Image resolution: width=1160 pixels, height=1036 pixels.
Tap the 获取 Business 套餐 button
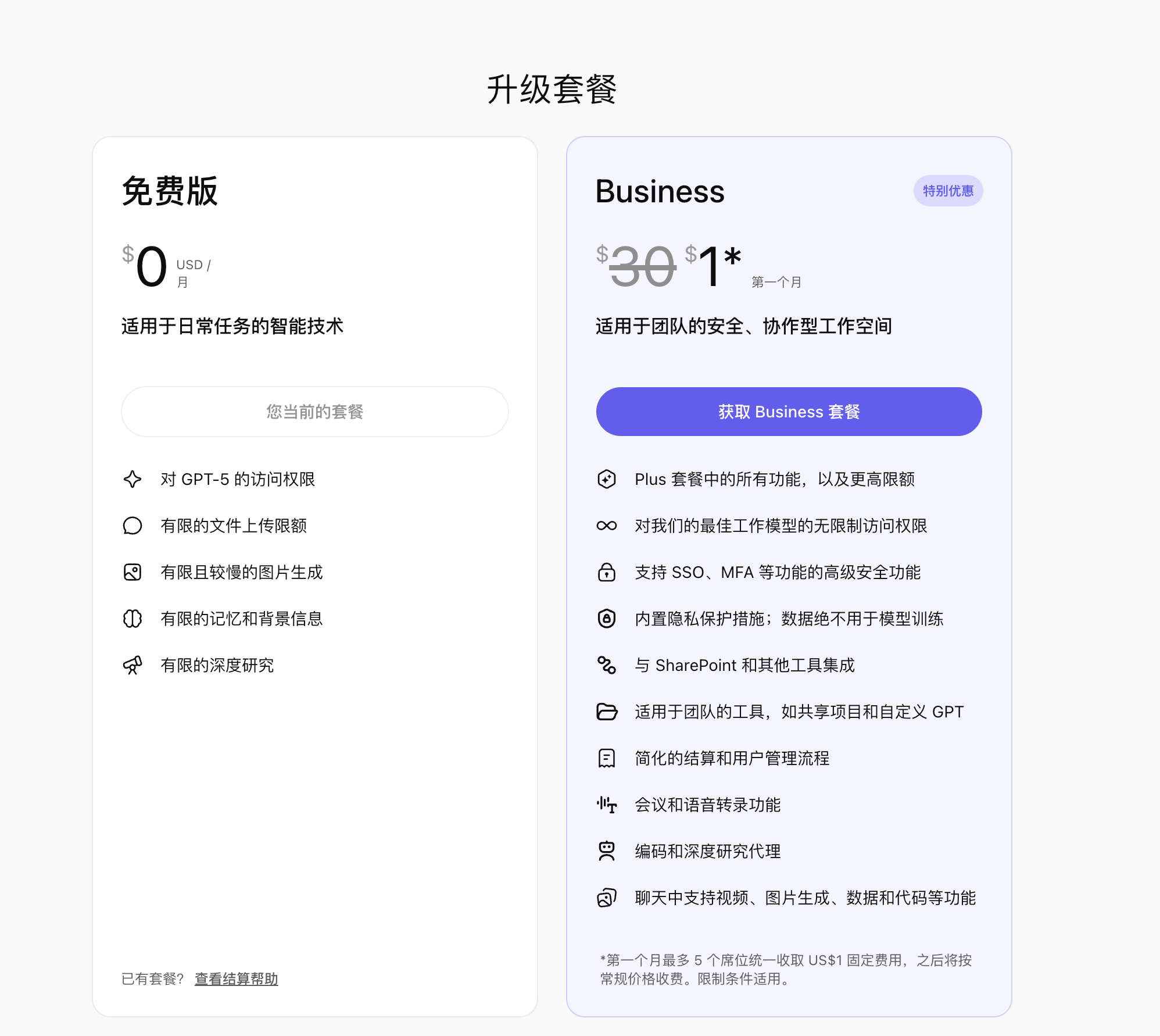pyautogui.click(x=789, y=412)
